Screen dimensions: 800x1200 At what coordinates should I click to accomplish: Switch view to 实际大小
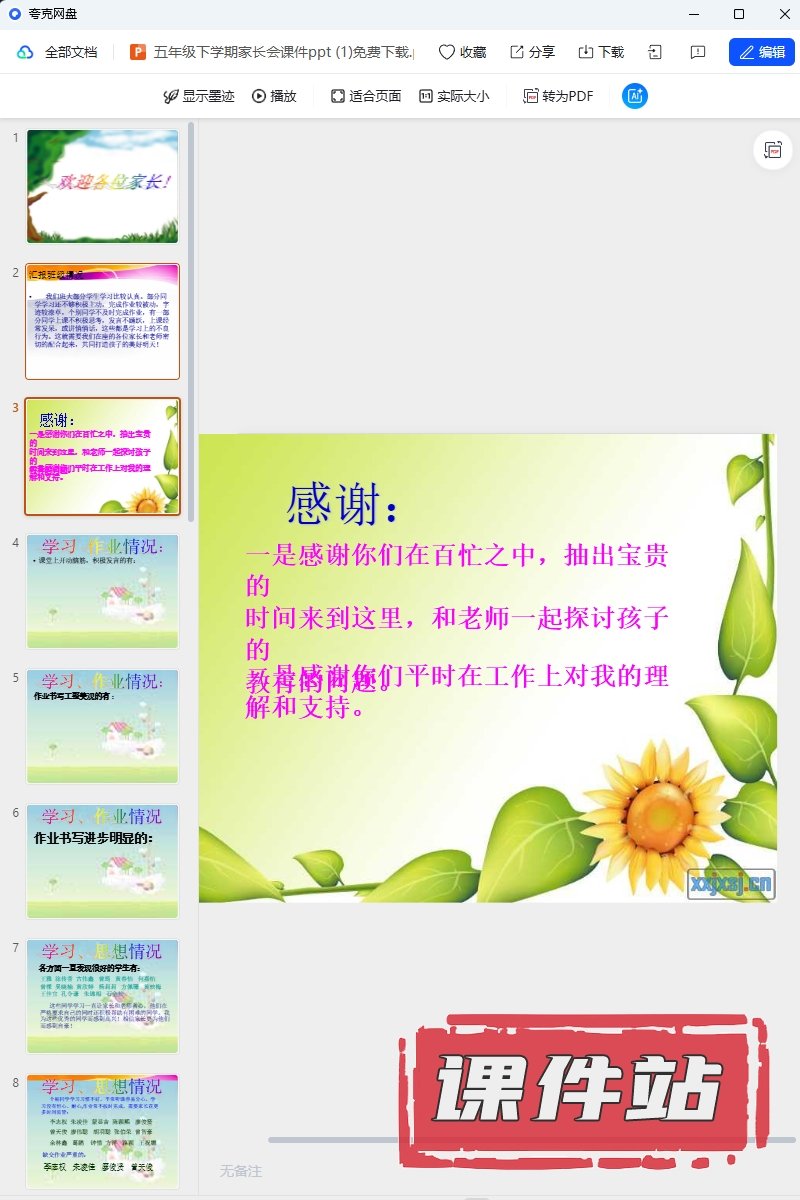[x=454, y=96]
